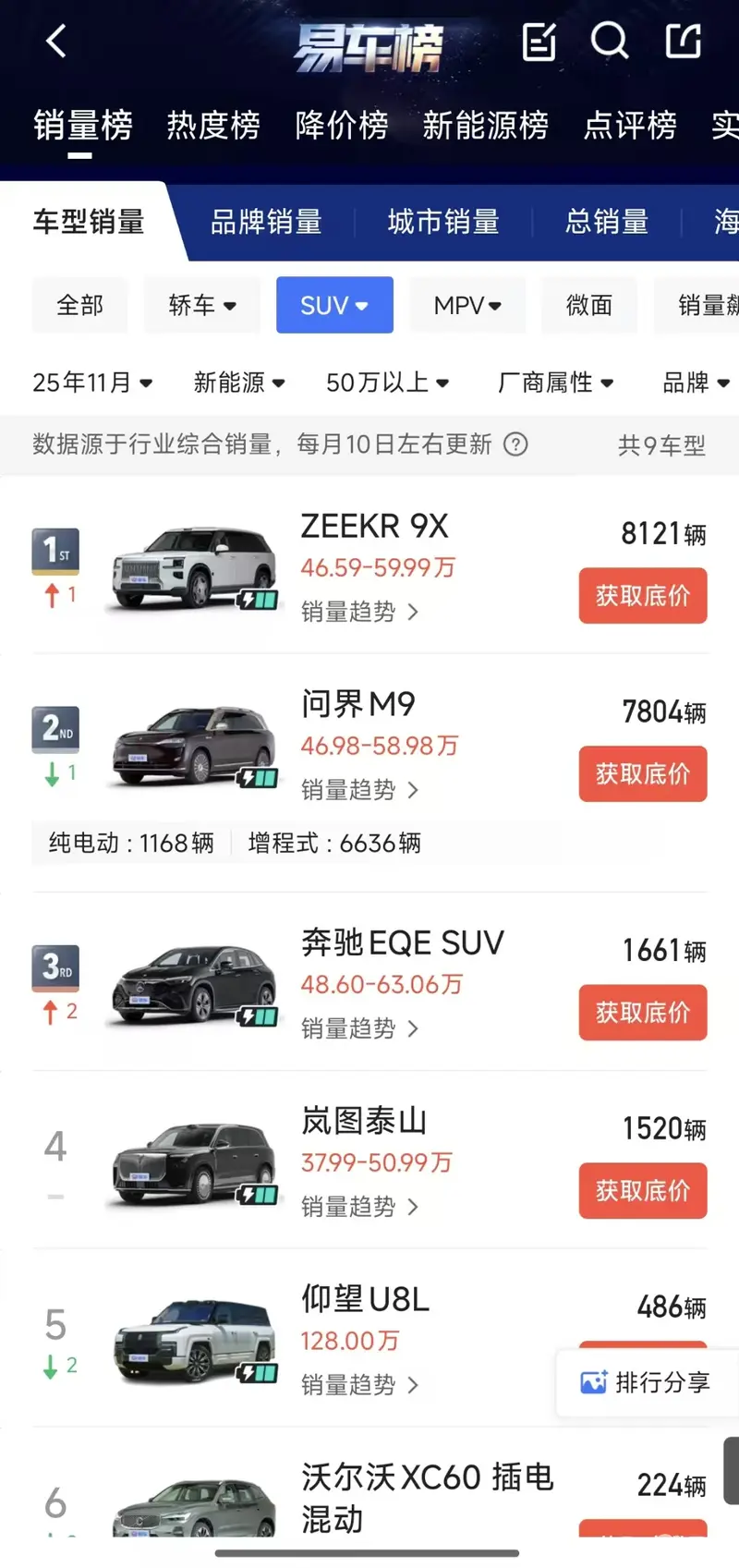The image size is (739, 1568).
Task: Expand the 厂商属性 dropdown
Action: 555,383
